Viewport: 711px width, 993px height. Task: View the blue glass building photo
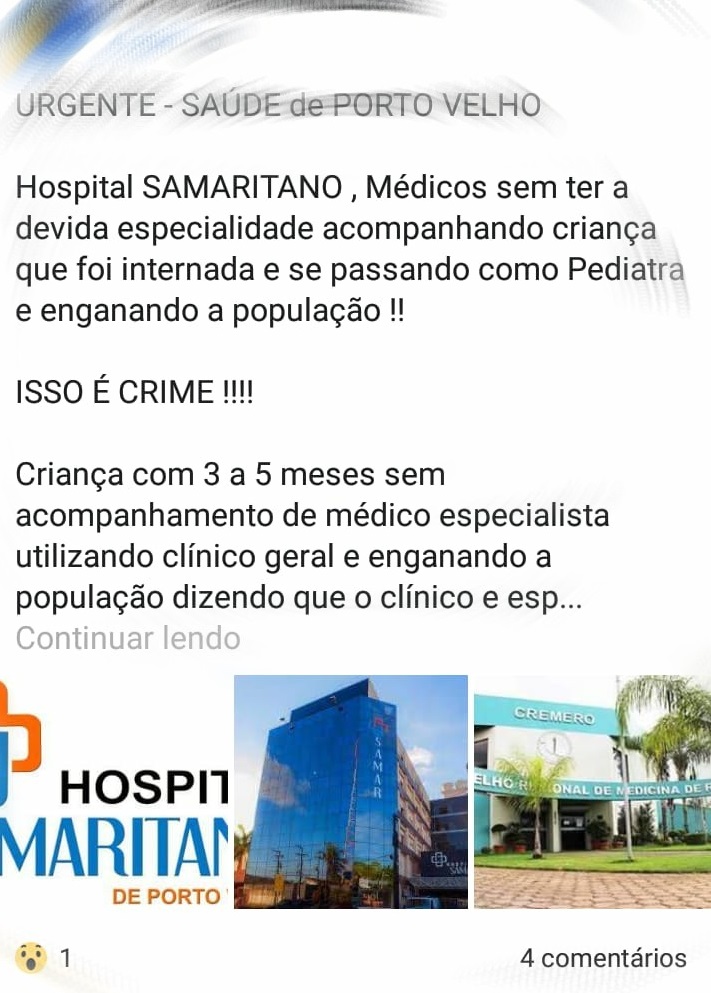pos(350,792)
